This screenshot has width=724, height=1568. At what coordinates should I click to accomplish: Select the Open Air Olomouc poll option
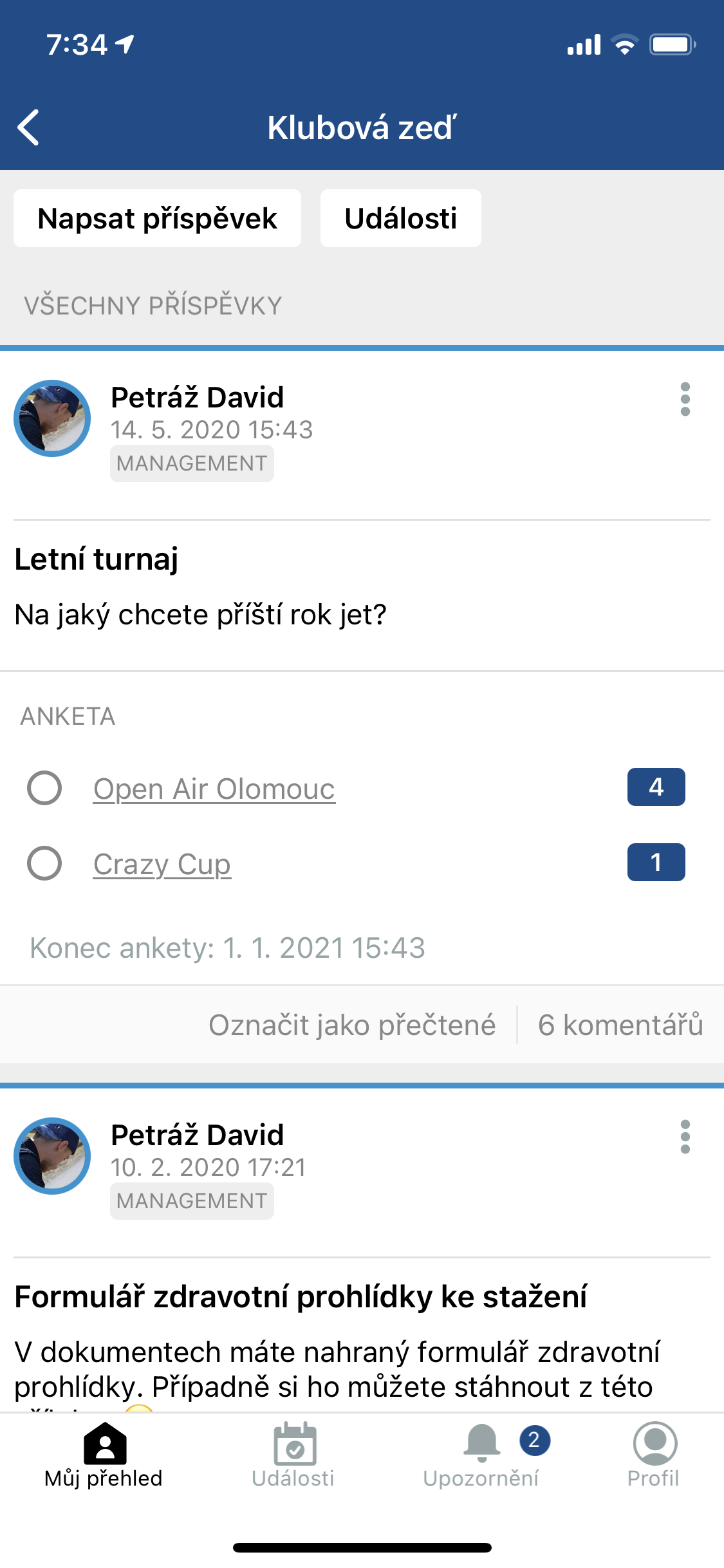click(x=44, y=788)
